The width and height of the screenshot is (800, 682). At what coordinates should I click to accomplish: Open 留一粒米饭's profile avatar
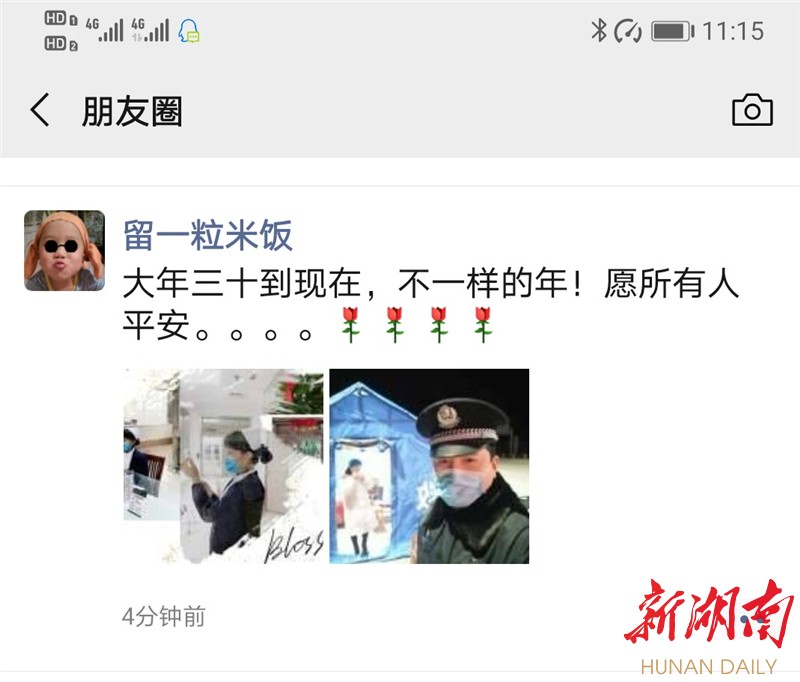tap(64, 251)
